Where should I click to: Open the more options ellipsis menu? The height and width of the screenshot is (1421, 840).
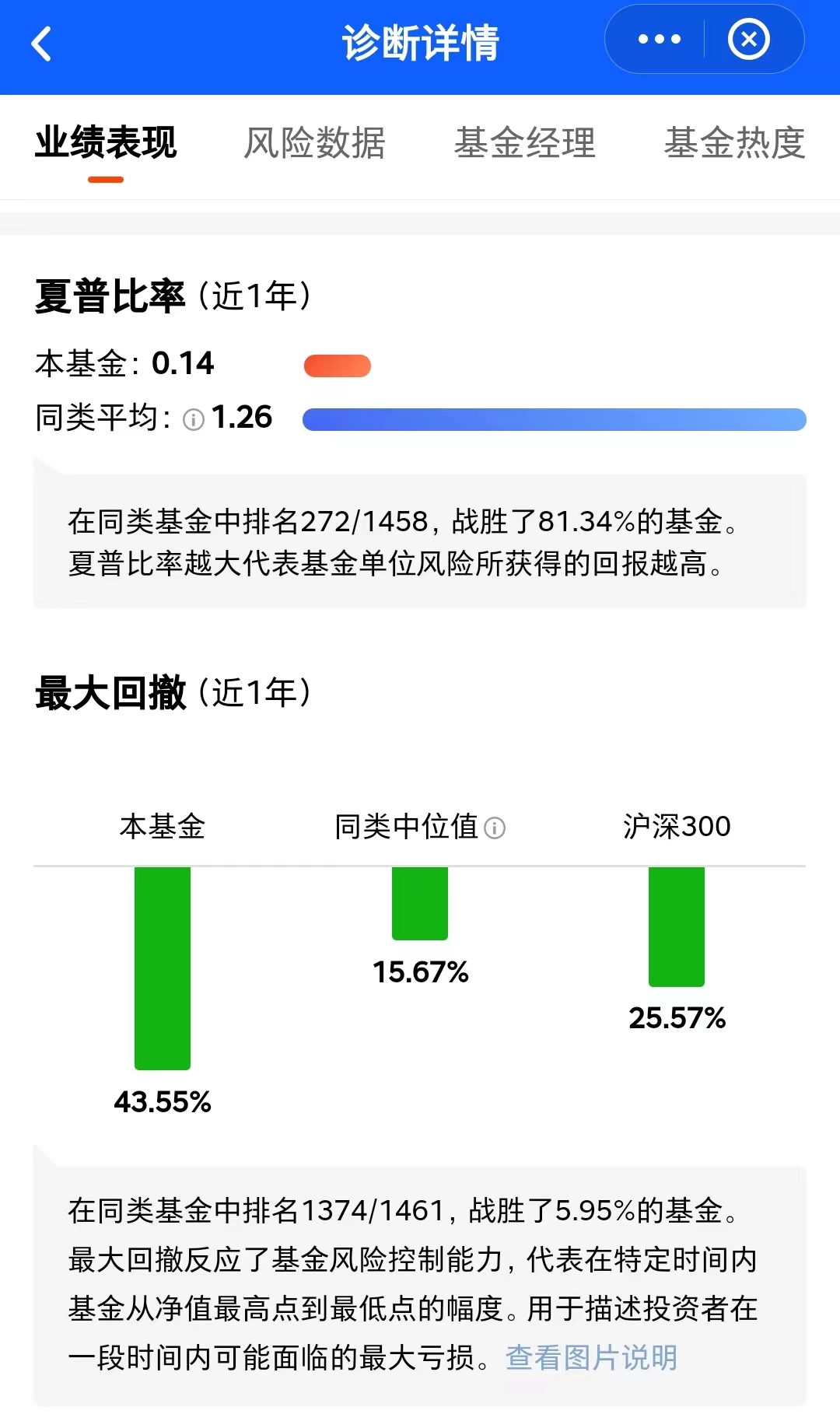pyautogui.click(x=657, y=39)
